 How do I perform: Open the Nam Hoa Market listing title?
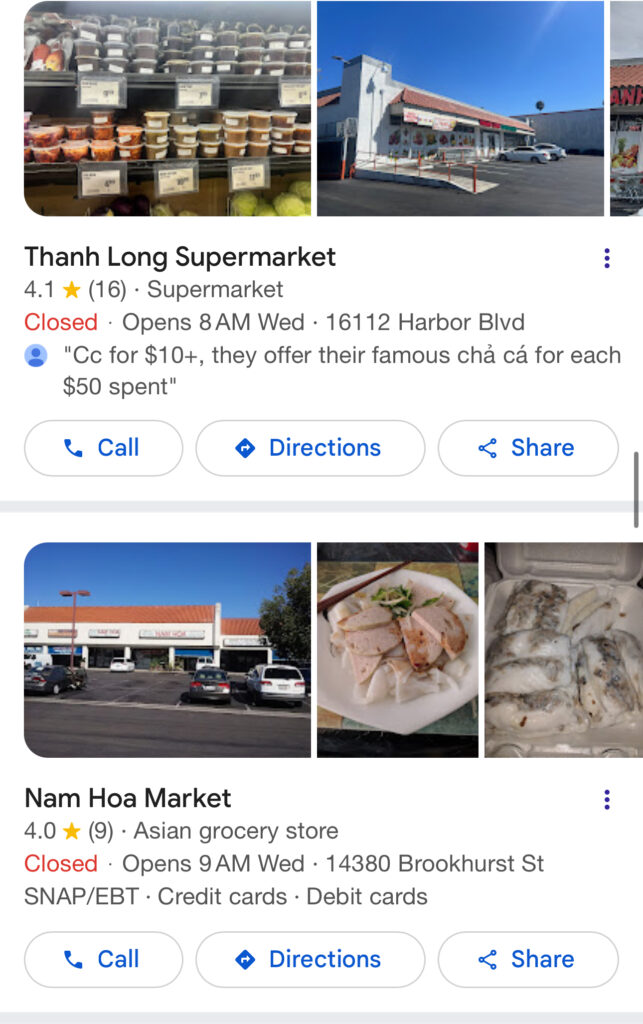(128, 798)
